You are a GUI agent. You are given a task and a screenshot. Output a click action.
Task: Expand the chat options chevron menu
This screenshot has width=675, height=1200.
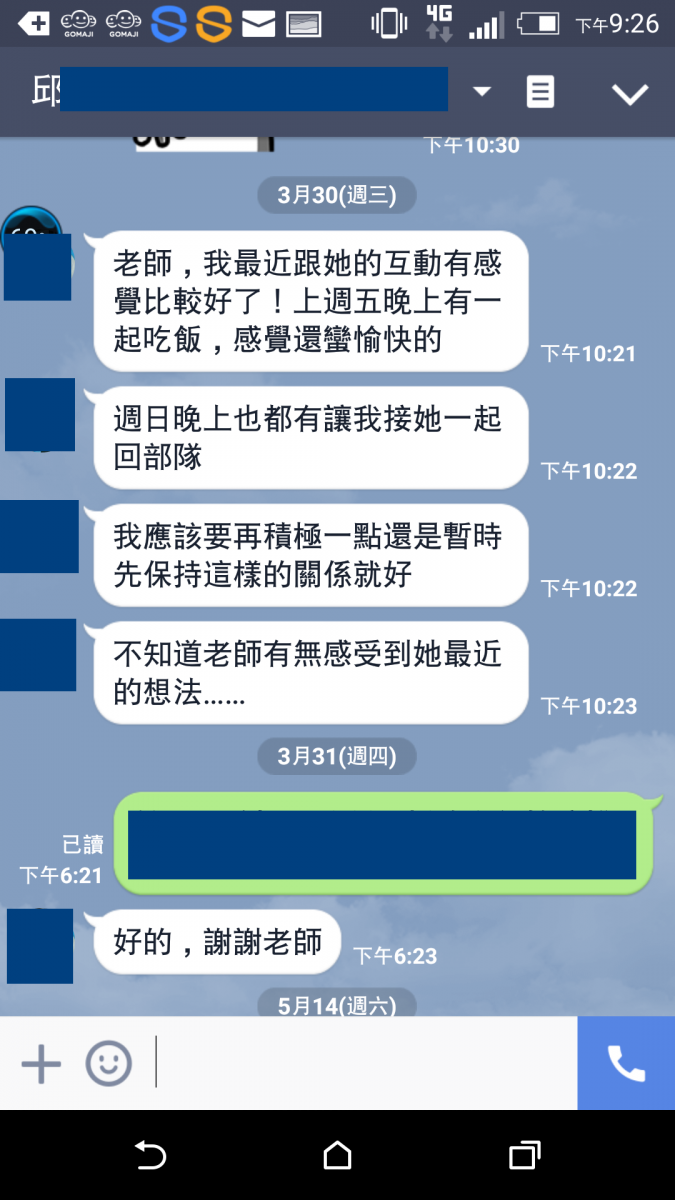coord(630,94)
